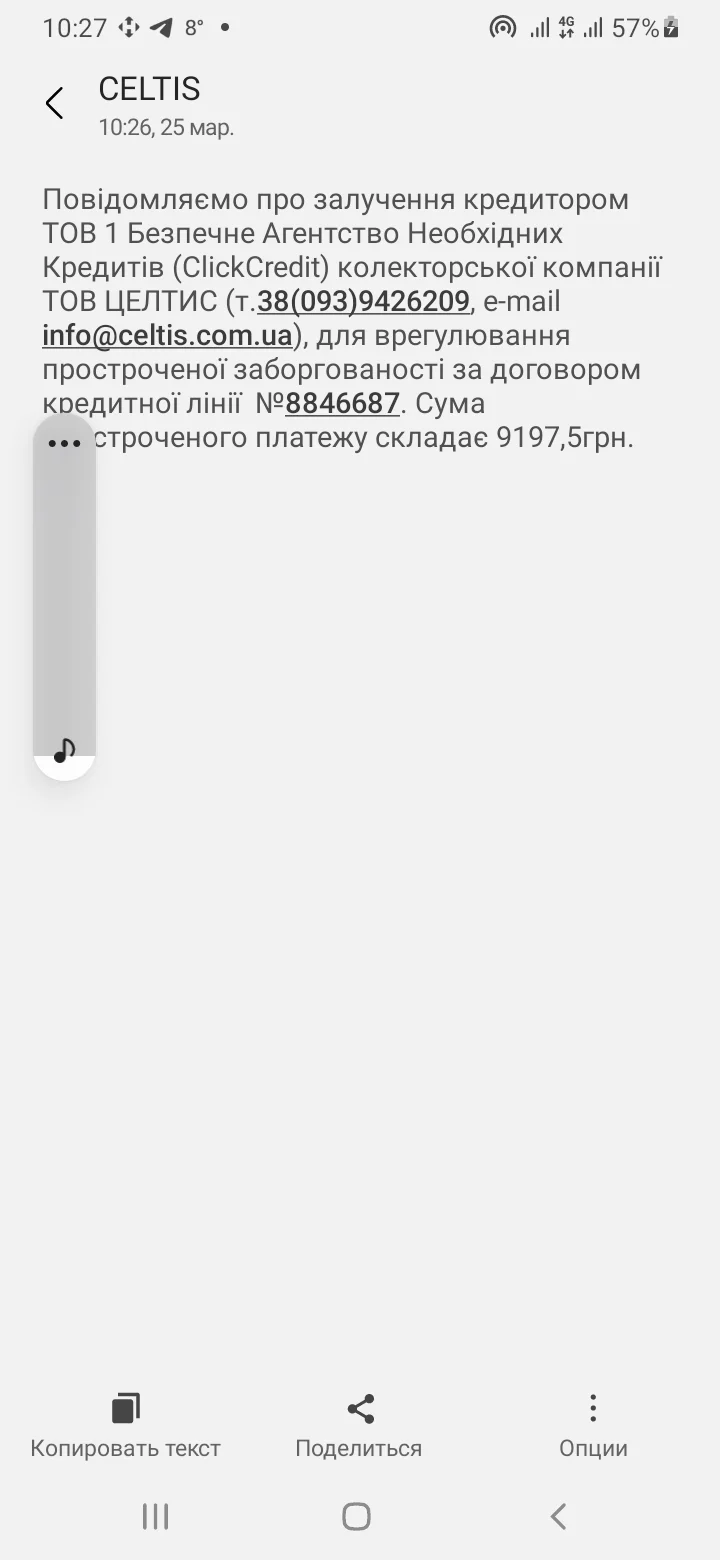Tap the linked number 8846687
The image size is (720, 1560).
[x=342, y=404]
